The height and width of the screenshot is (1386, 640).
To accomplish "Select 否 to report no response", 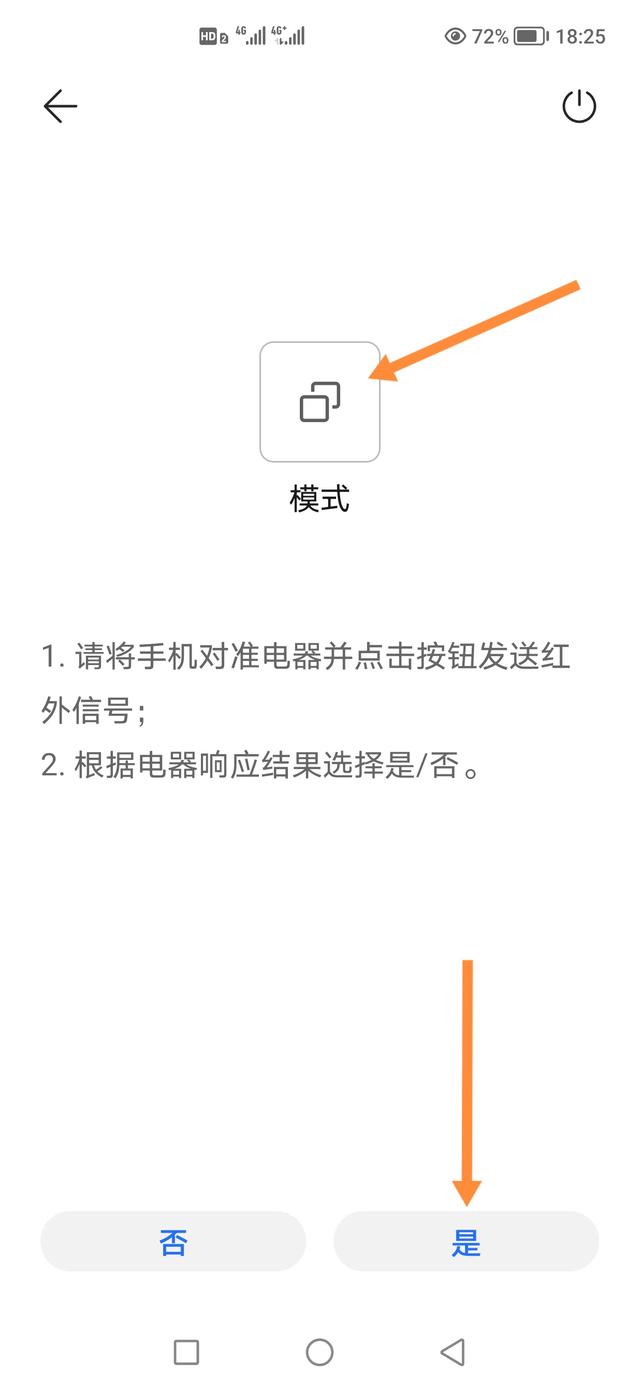I will tap(173, 1242).
